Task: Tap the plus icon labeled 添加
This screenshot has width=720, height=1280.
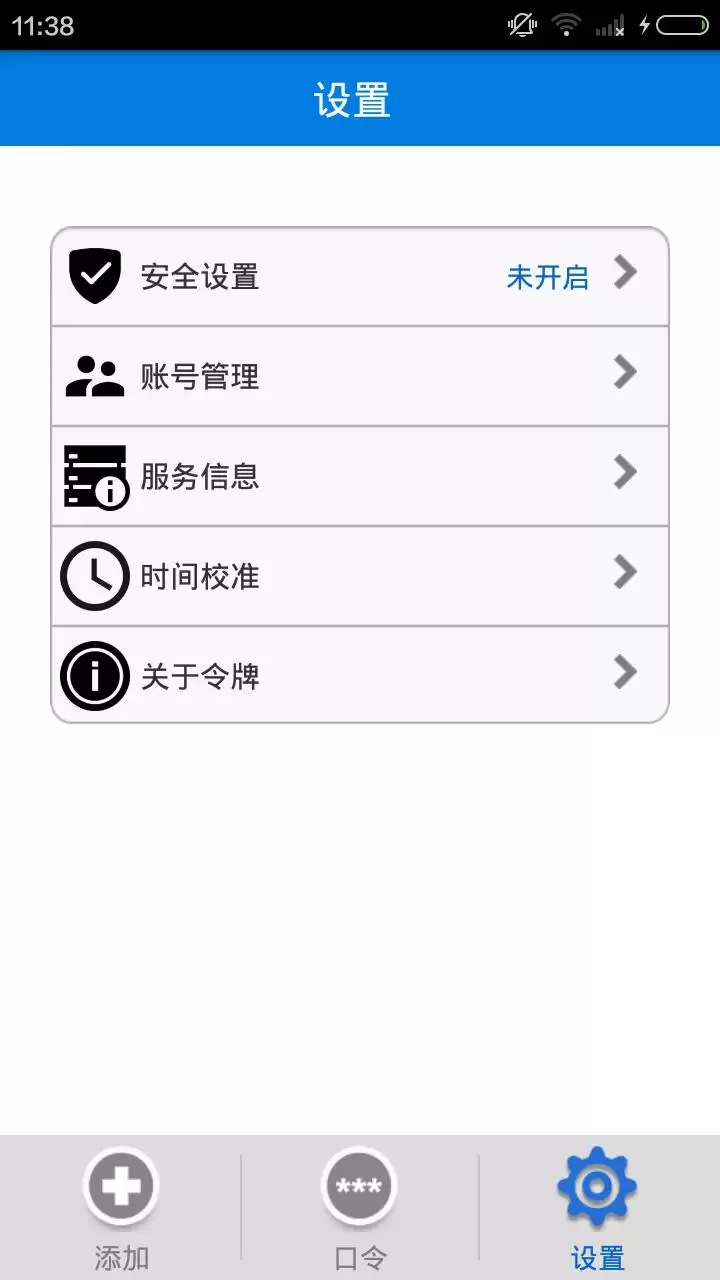Action: (120, 1185)
